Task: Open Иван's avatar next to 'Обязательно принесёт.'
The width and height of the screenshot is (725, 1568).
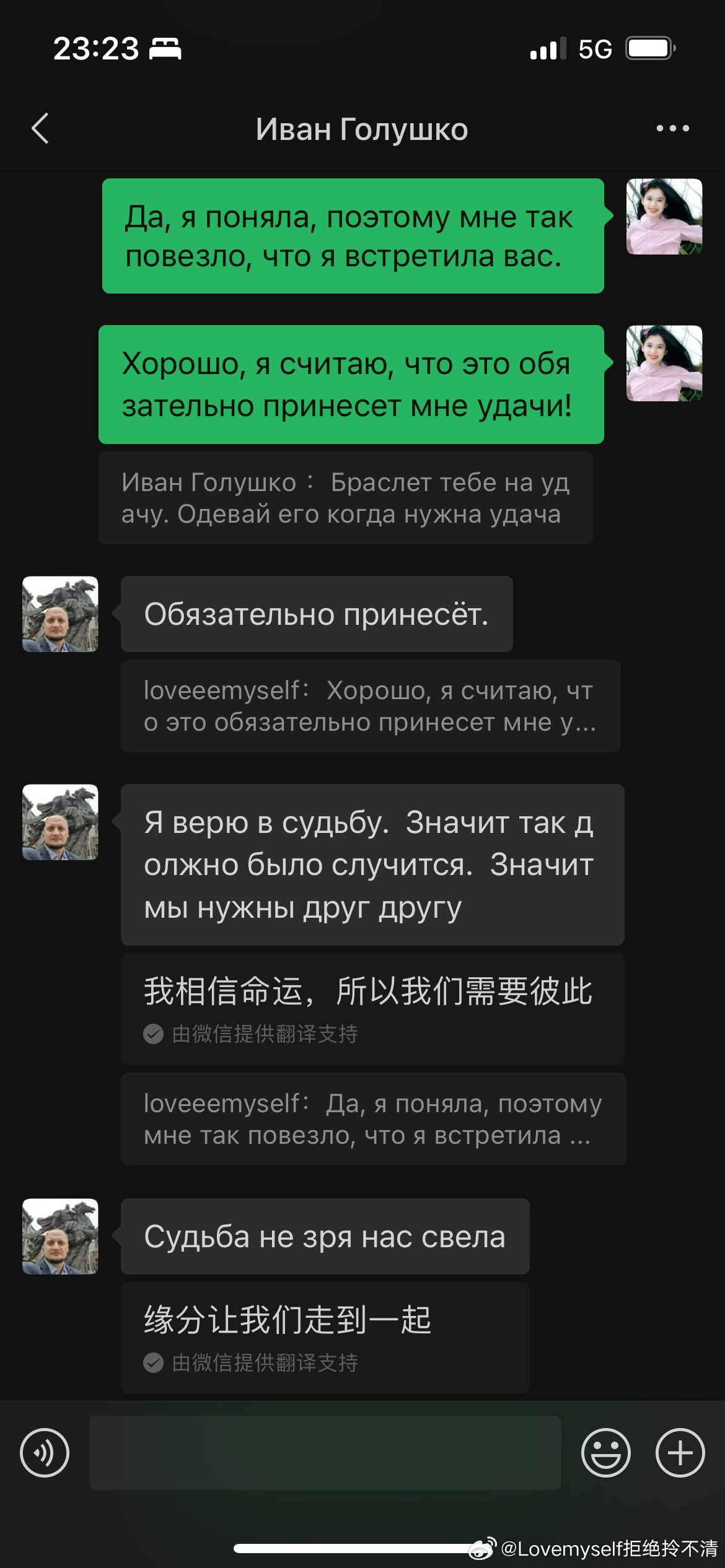Action: 60,614
